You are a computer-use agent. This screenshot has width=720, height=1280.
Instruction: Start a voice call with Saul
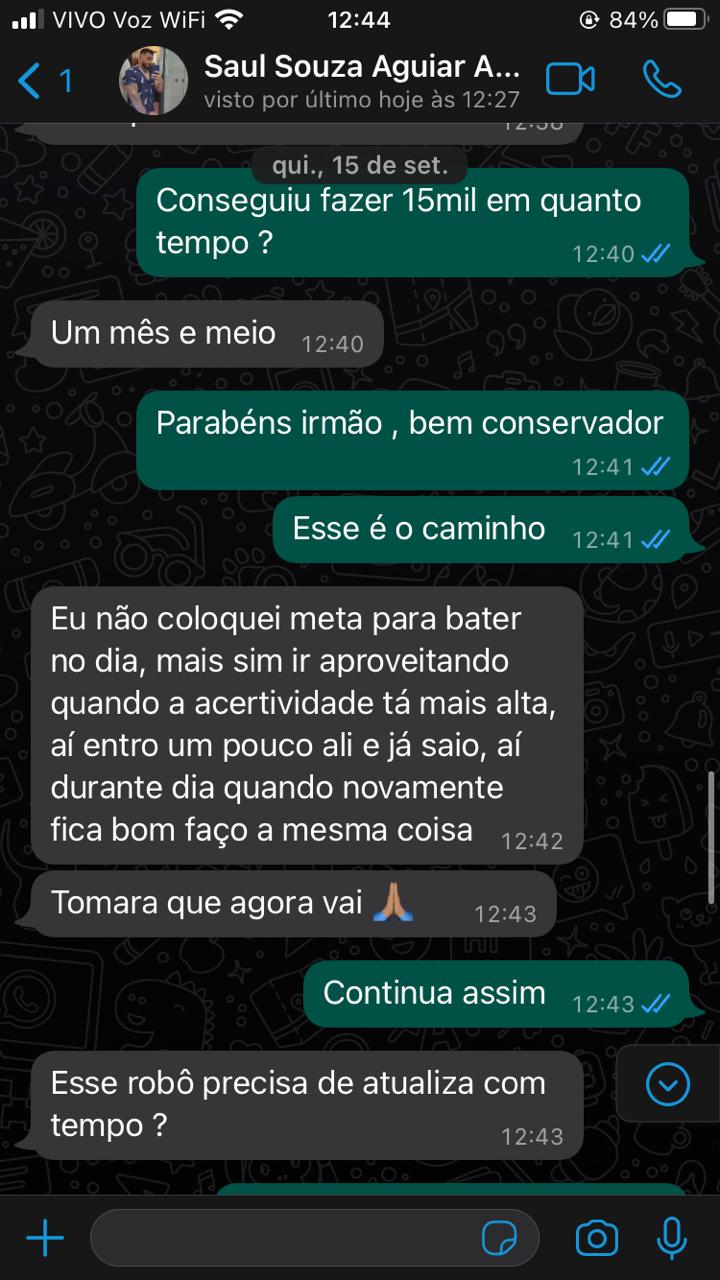click(x=662, y=80)
